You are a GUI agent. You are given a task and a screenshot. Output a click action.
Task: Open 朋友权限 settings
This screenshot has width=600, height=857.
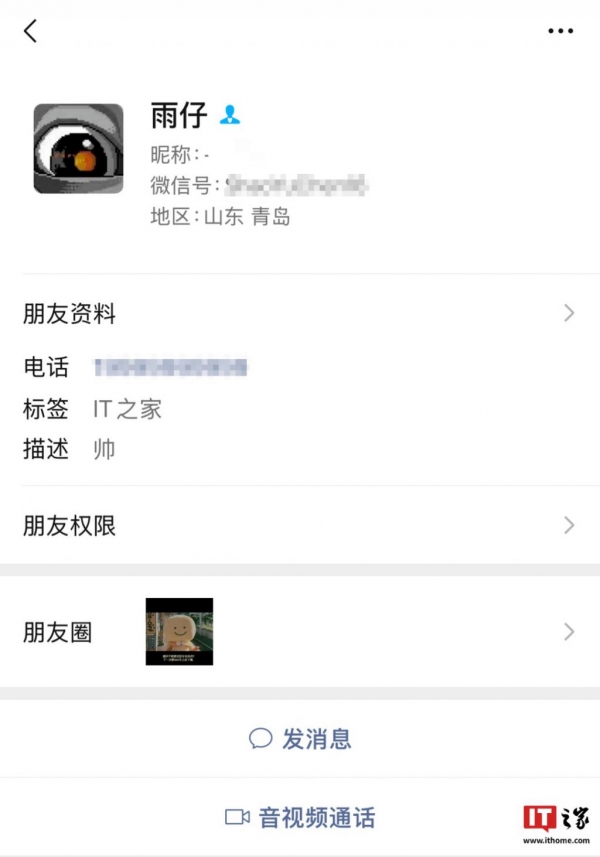pyautogui.click(x=300, y=526)
